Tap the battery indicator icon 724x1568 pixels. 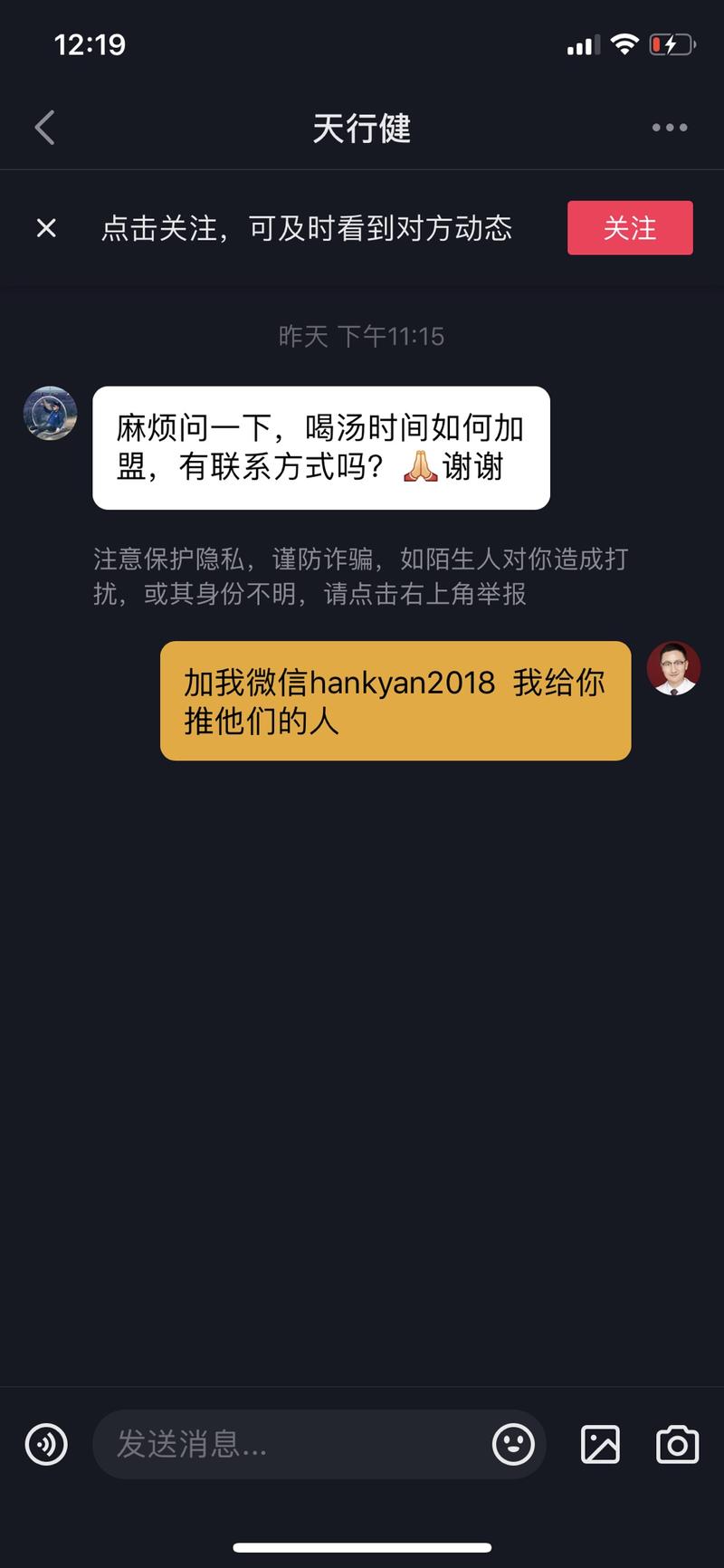pos(671,43)
